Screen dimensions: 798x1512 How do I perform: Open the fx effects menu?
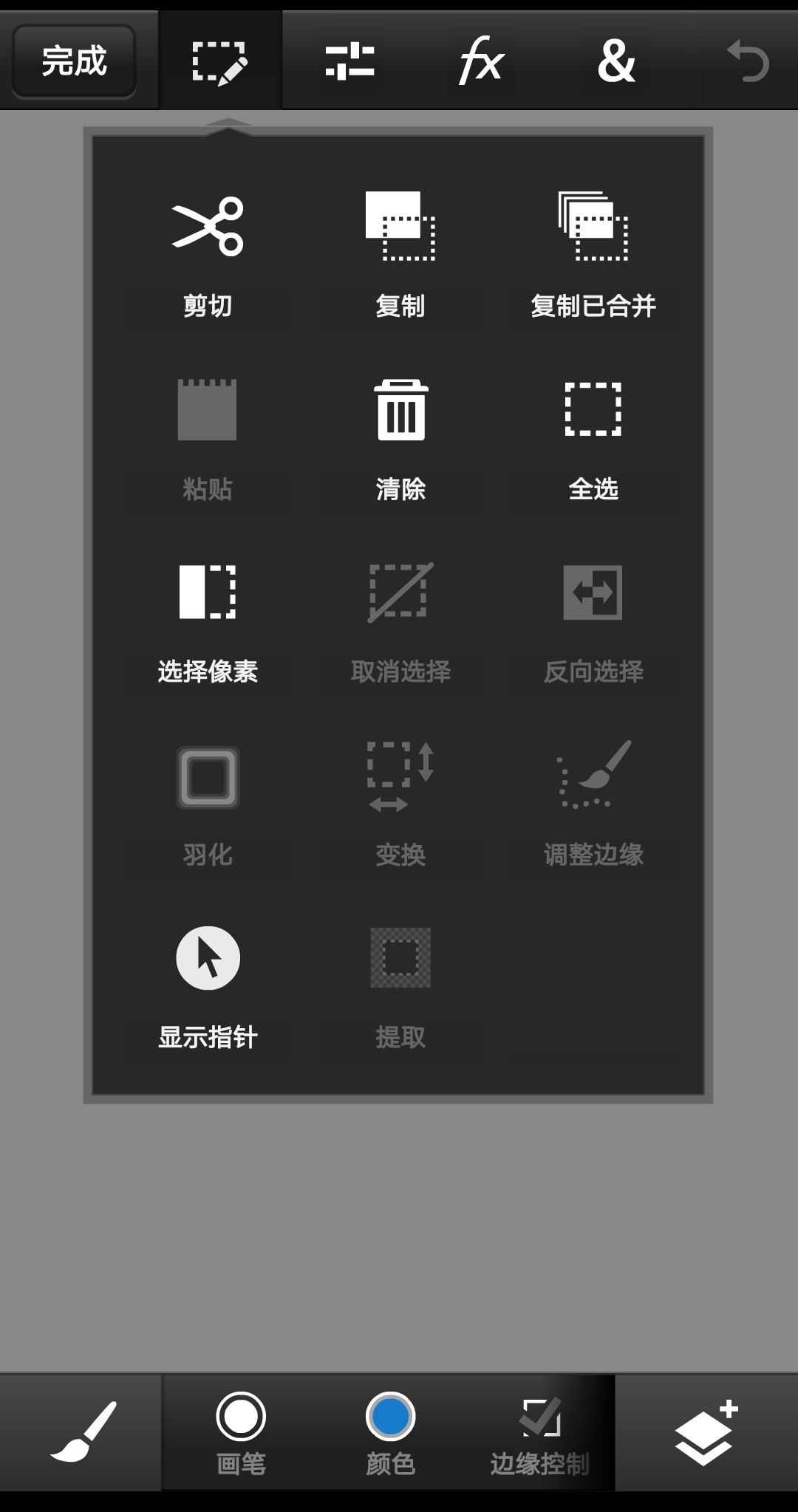coord(482,61)
